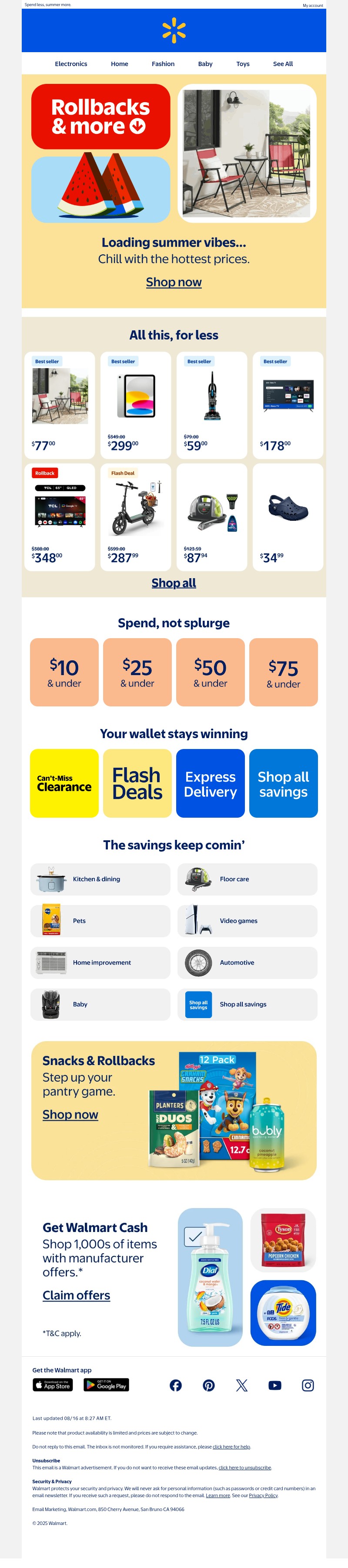
Task: Go to the Fashion category
Action: coord(163,64)
